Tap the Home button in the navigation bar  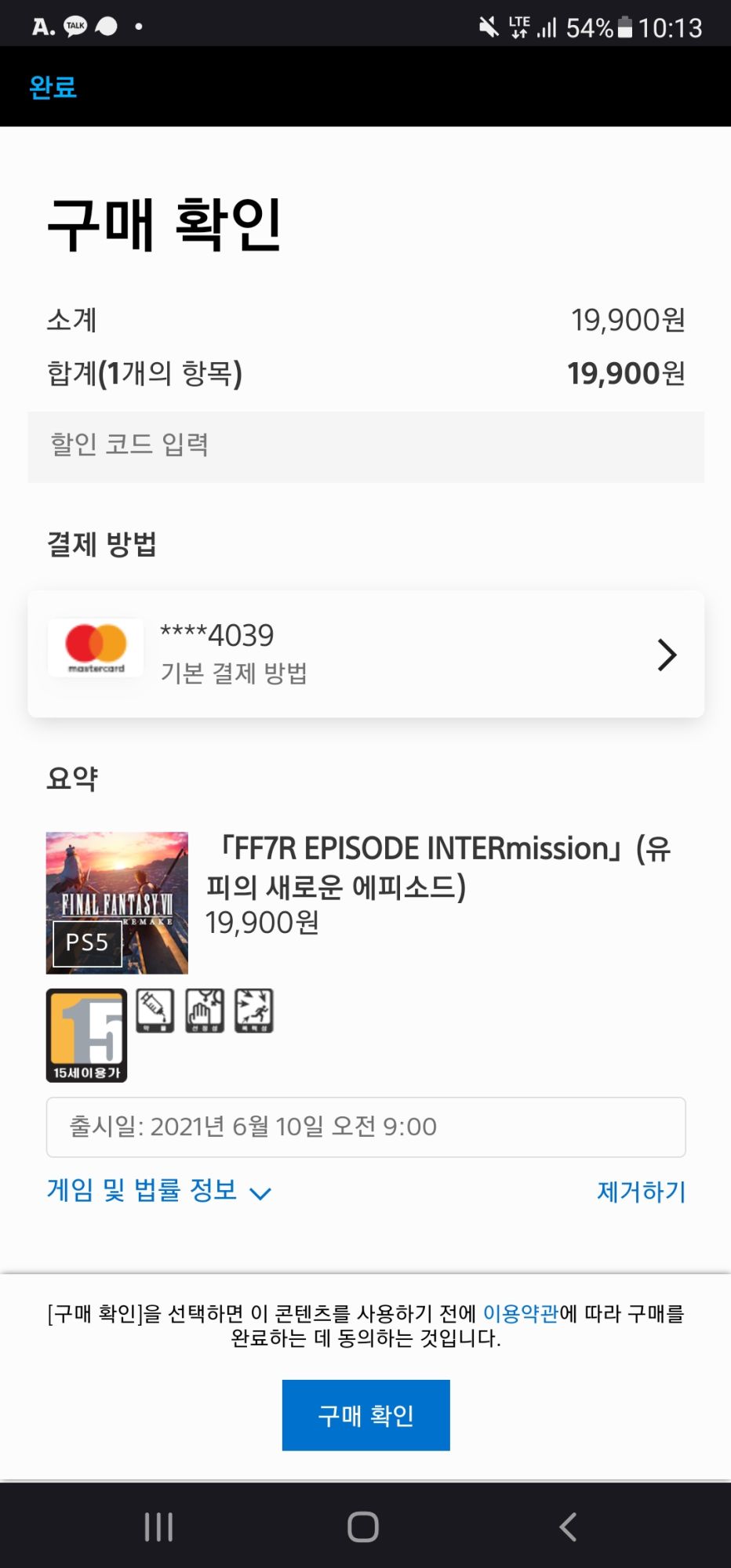click(x=364, y=1526)
